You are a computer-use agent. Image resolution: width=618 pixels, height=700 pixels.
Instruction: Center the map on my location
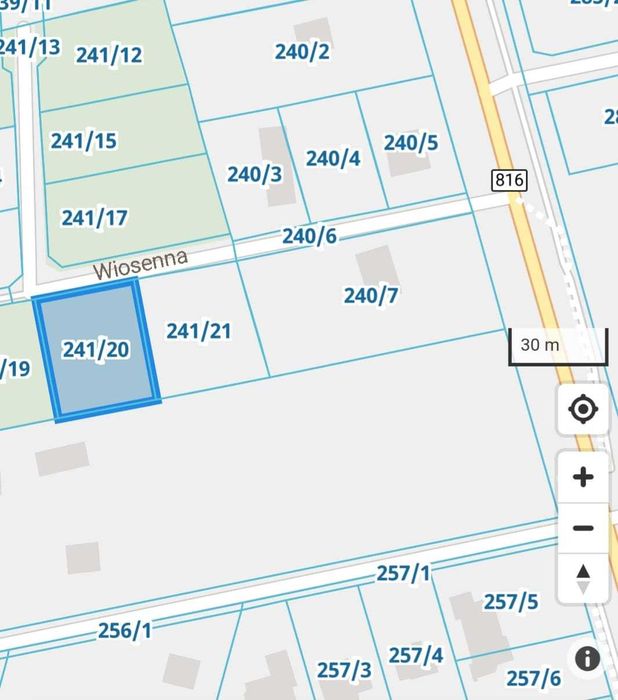point(583,410)
